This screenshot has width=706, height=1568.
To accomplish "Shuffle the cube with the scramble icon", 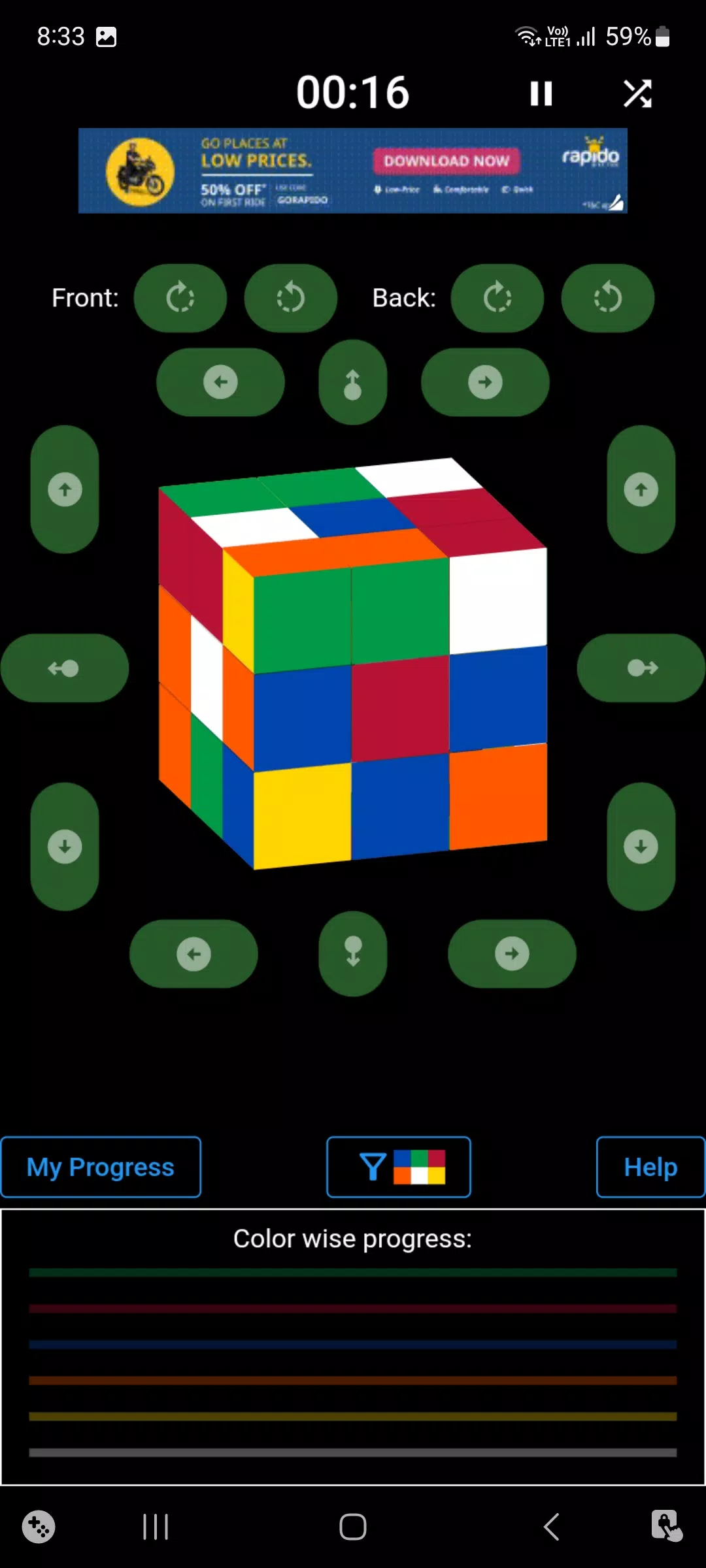I will tap(637, 93).
